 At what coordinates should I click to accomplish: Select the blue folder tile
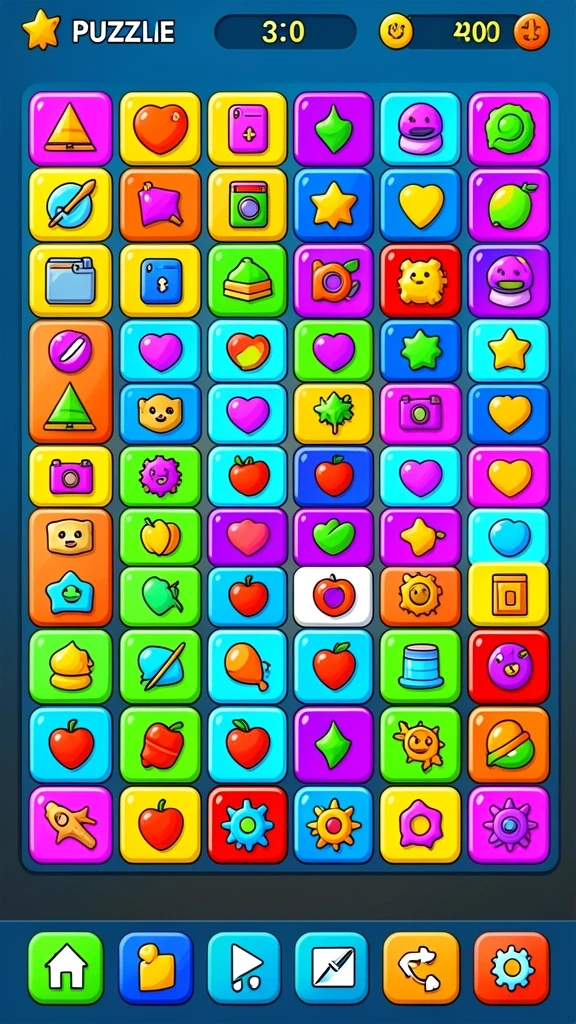(x=70, y=281)
